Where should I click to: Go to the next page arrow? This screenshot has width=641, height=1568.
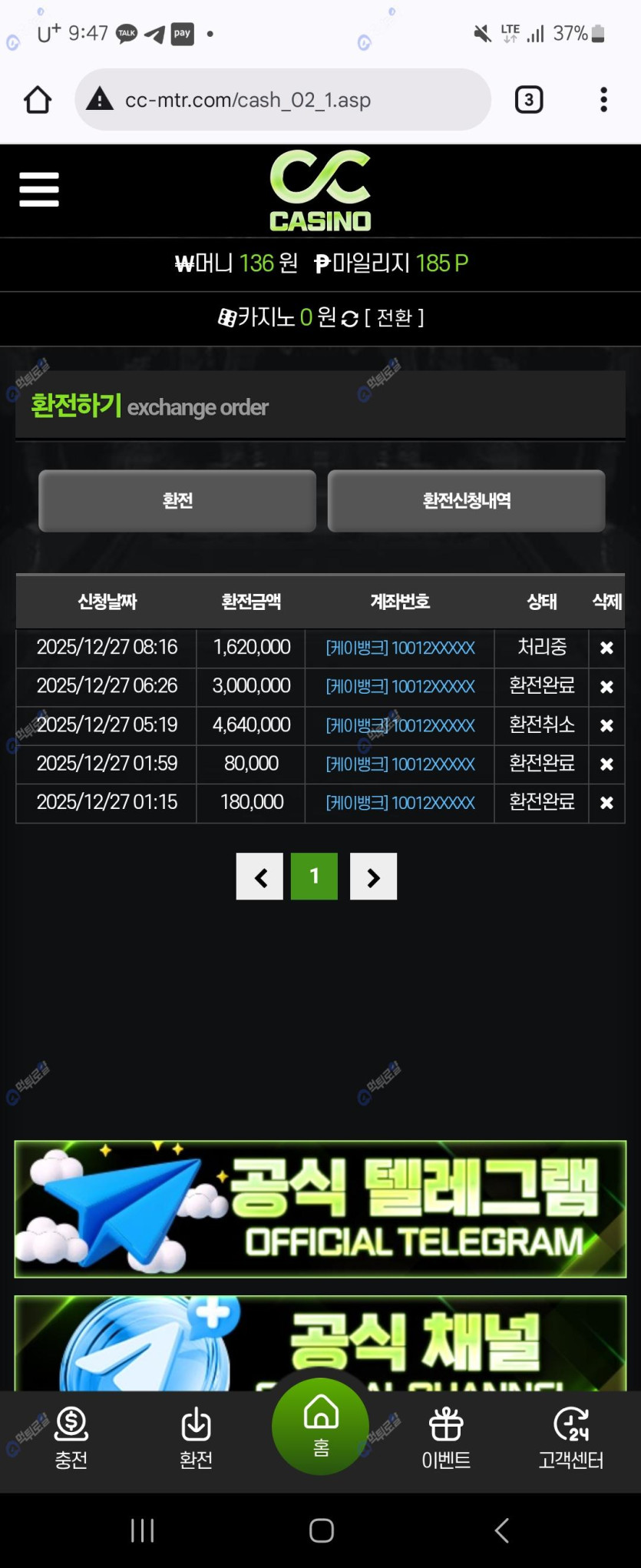tap(373, 877)
